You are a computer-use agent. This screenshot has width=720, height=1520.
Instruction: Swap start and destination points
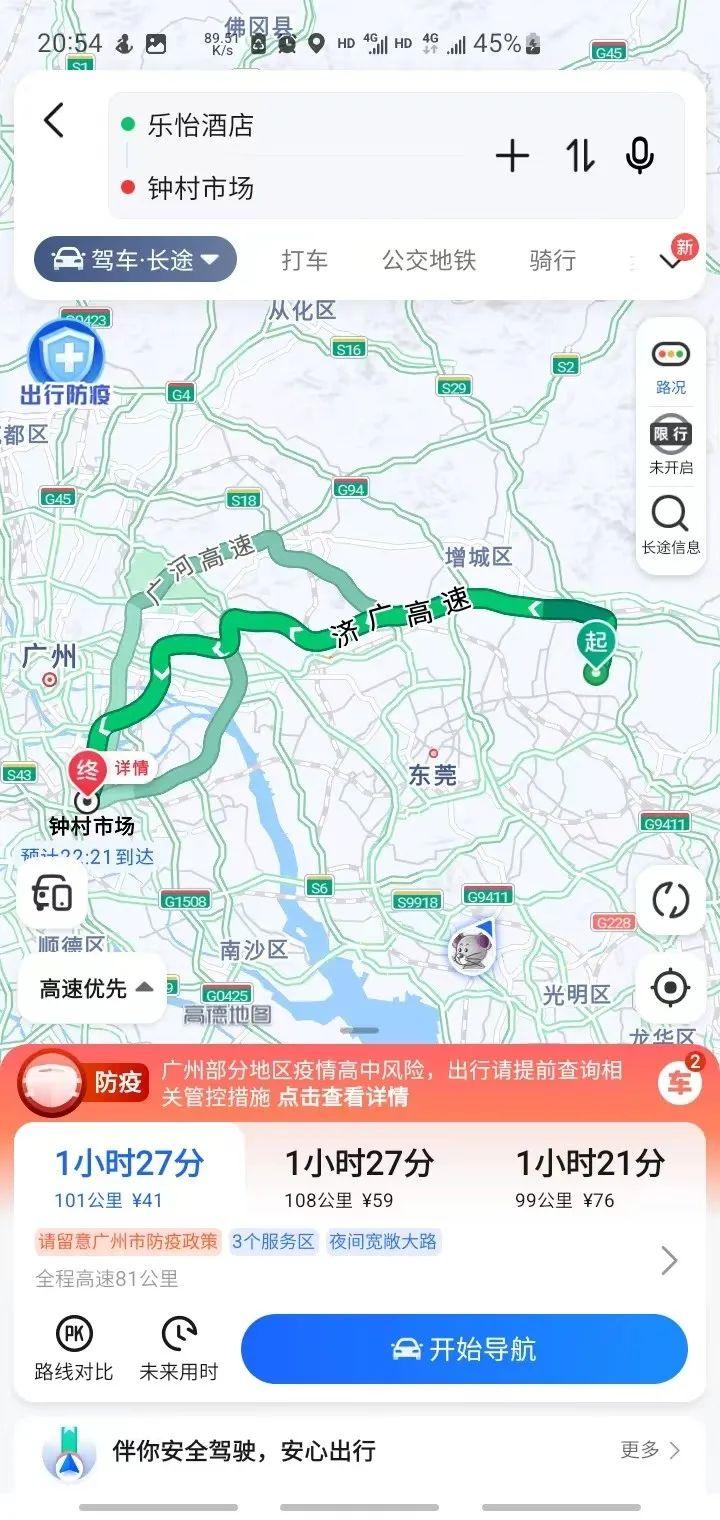tap(580, 156)
